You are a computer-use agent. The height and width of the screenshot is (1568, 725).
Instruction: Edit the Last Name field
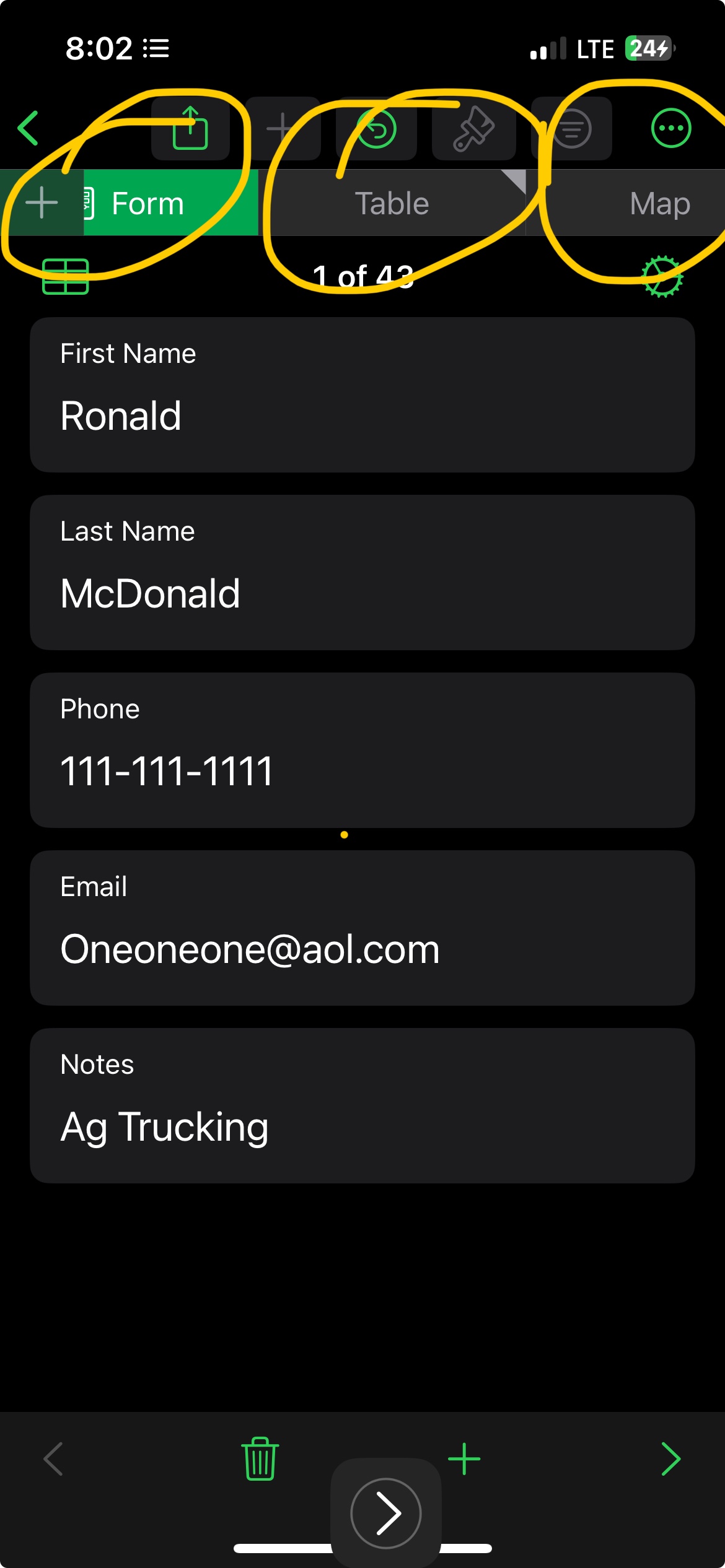click(x=362, y=593)
